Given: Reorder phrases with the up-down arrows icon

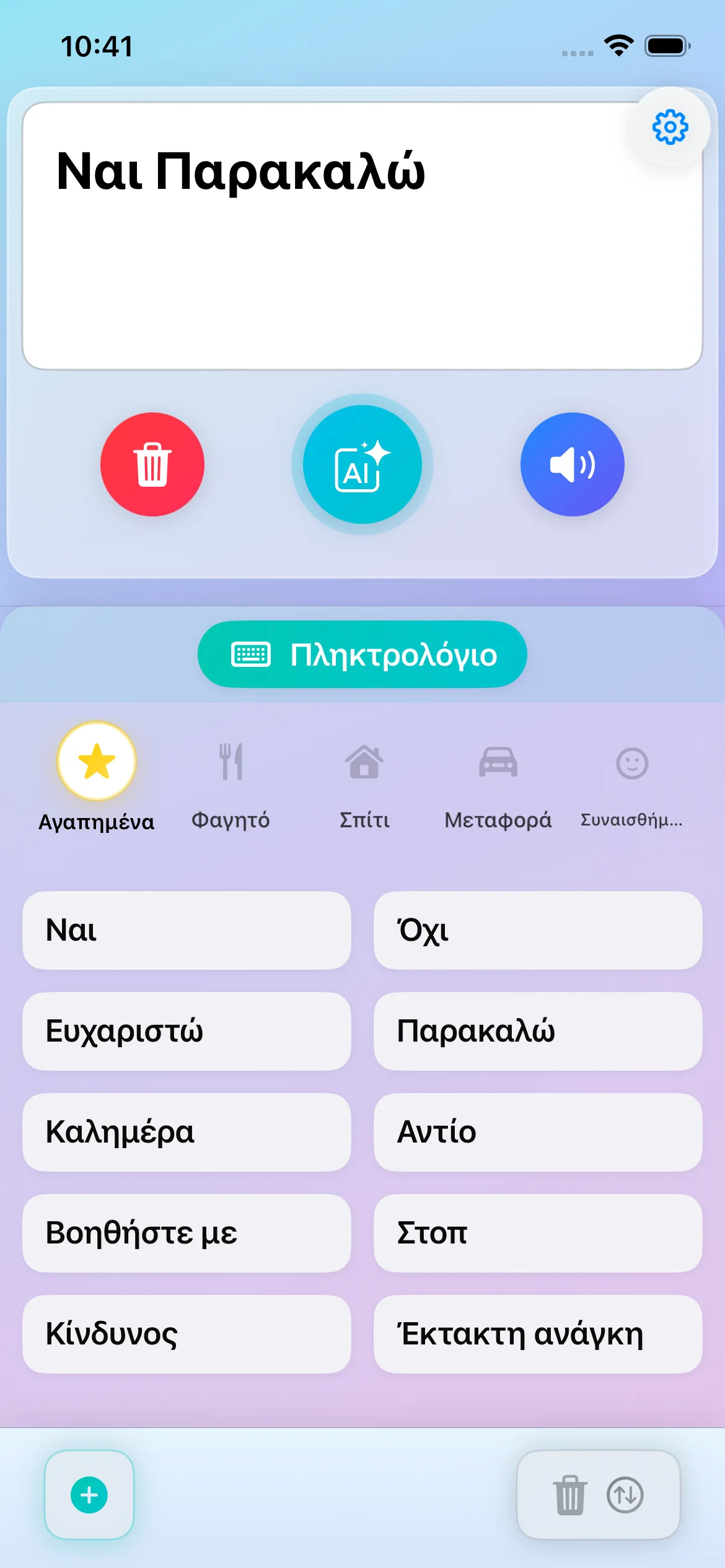Looking at the screenshot, I should coord(625,1495).
